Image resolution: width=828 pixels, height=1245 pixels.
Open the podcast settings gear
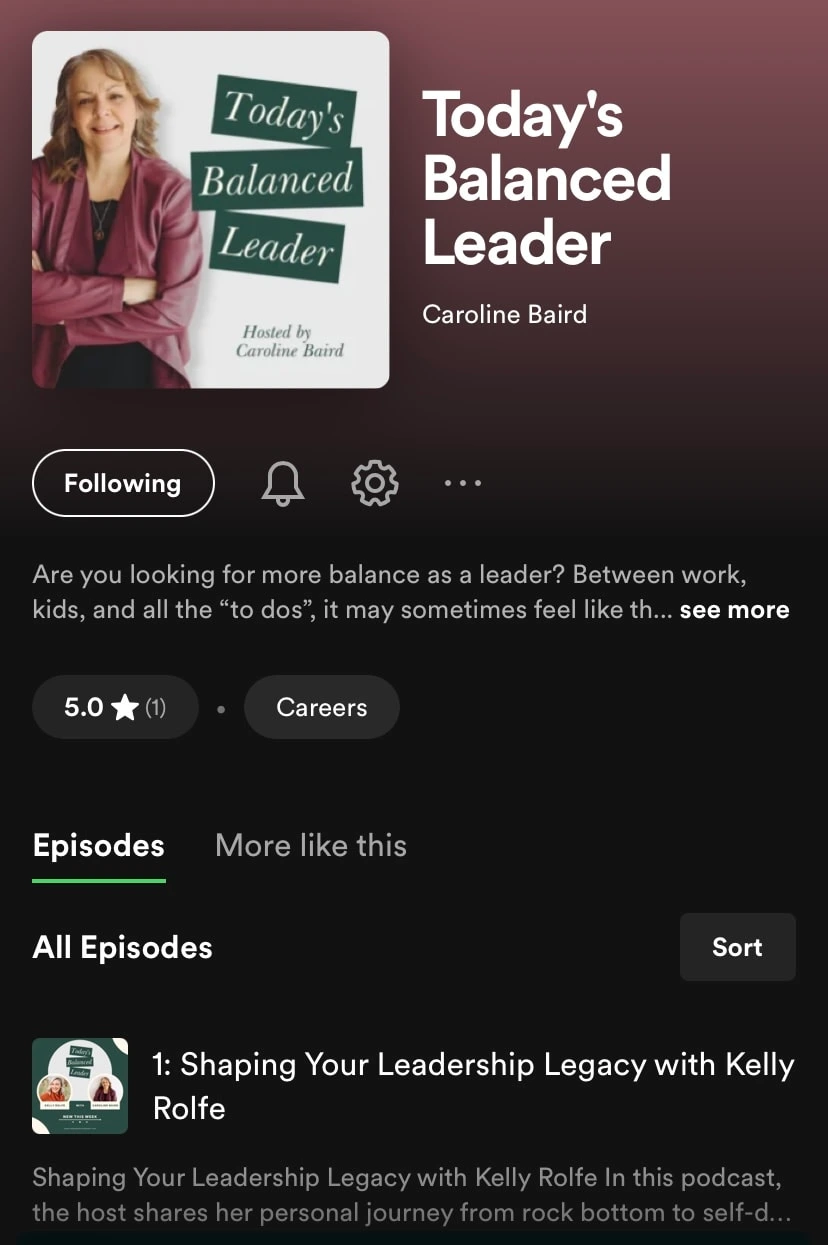click(x=375, y=484)
